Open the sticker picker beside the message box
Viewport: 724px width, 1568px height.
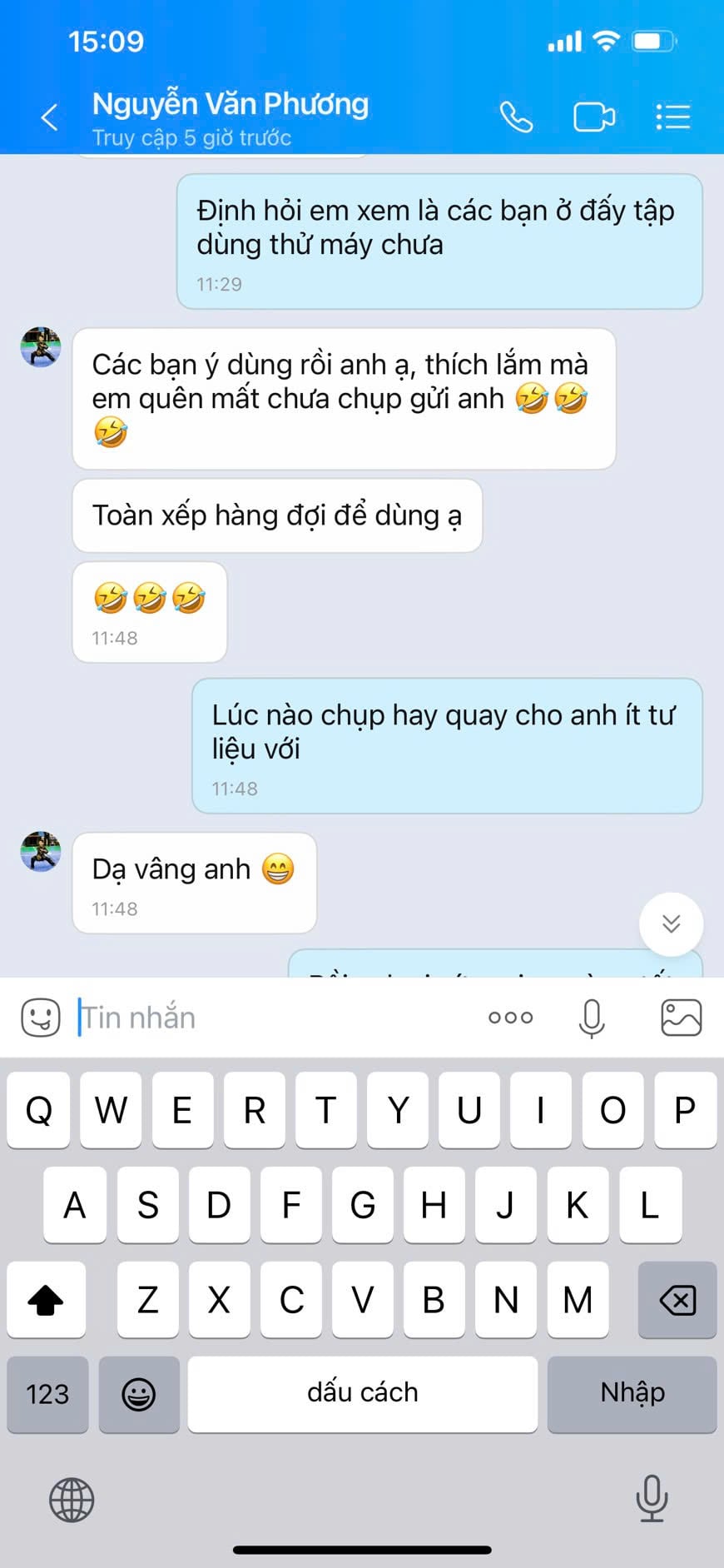(40, 1018)
